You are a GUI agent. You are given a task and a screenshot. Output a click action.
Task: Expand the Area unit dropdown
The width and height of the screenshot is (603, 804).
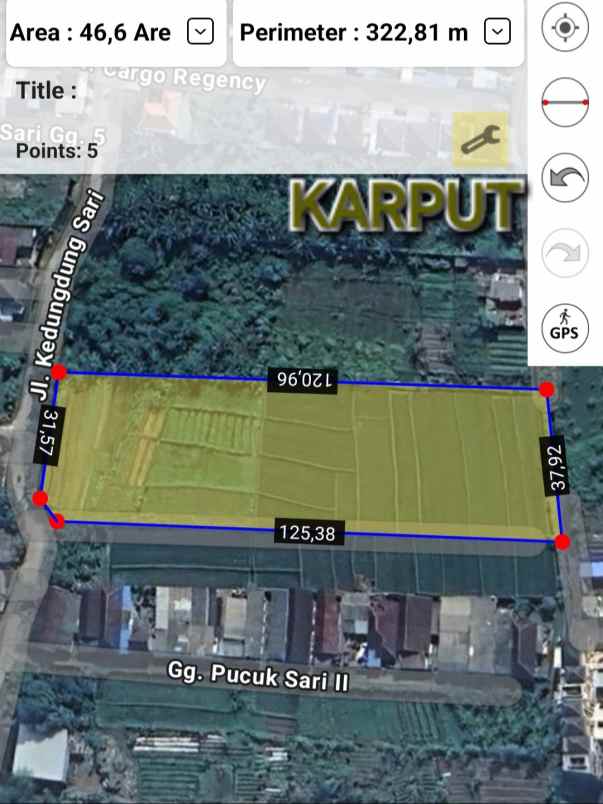[x=201, y=32]
